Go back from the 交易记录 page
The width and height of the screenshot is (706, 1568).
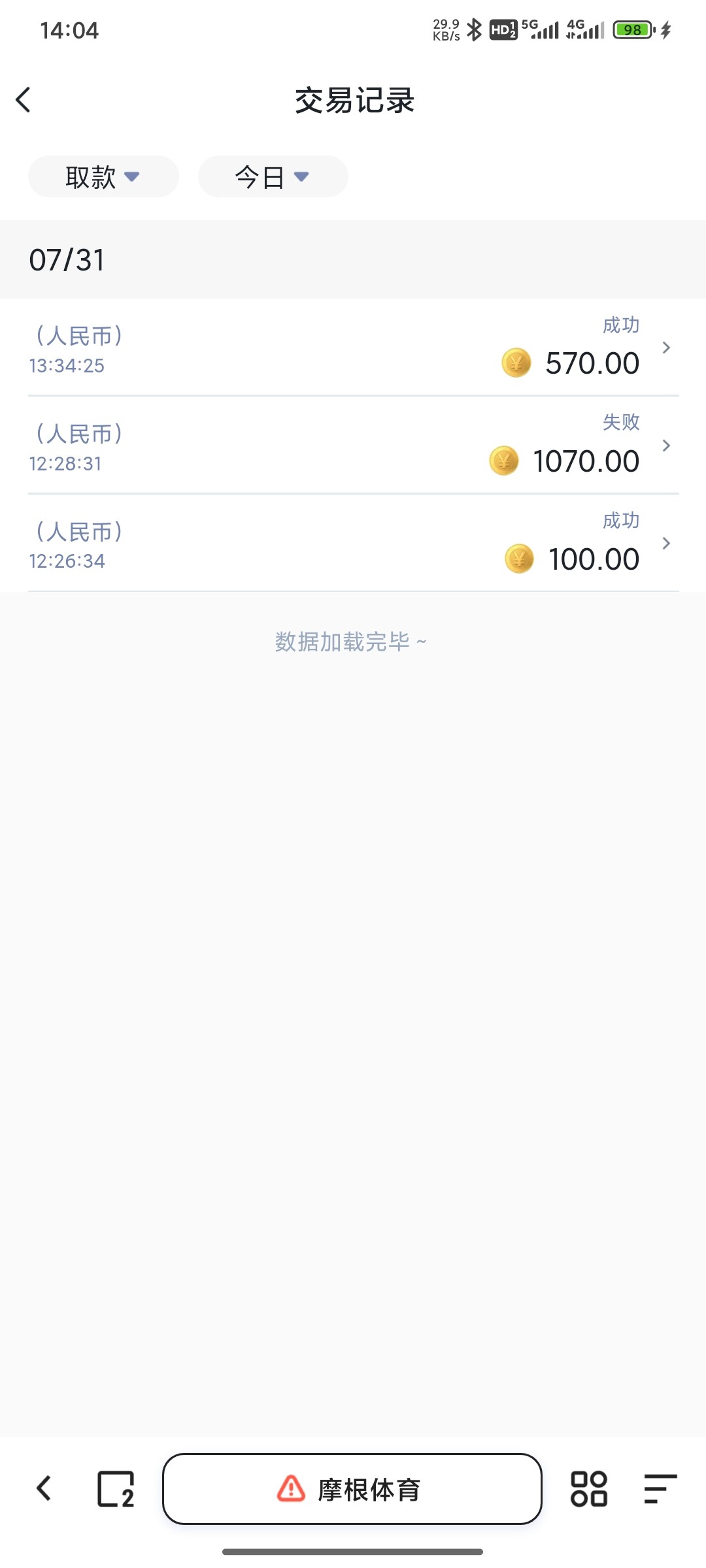(24, 100)
